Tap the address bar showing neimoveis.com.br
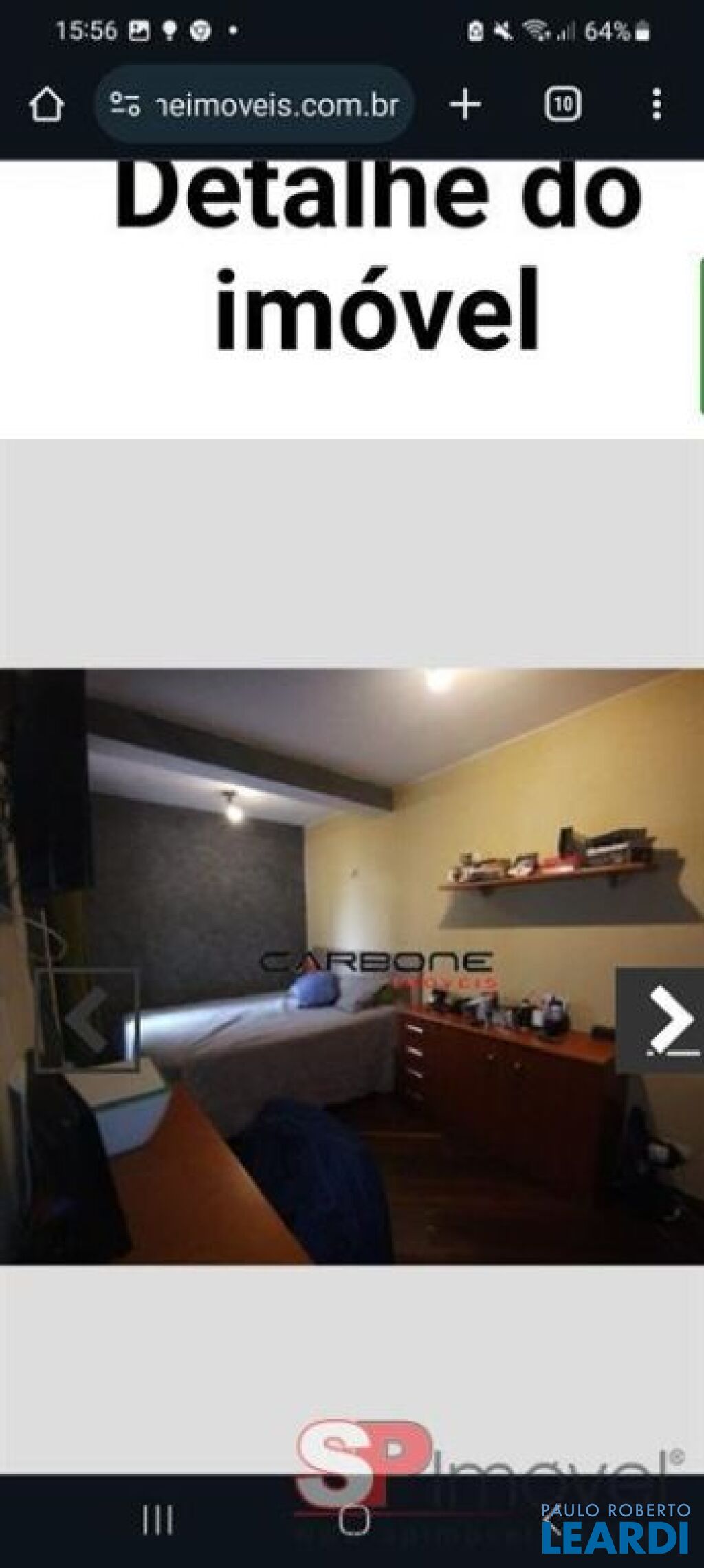The height and width of the screenshot is (1568, 704). (x=254, y=105)
